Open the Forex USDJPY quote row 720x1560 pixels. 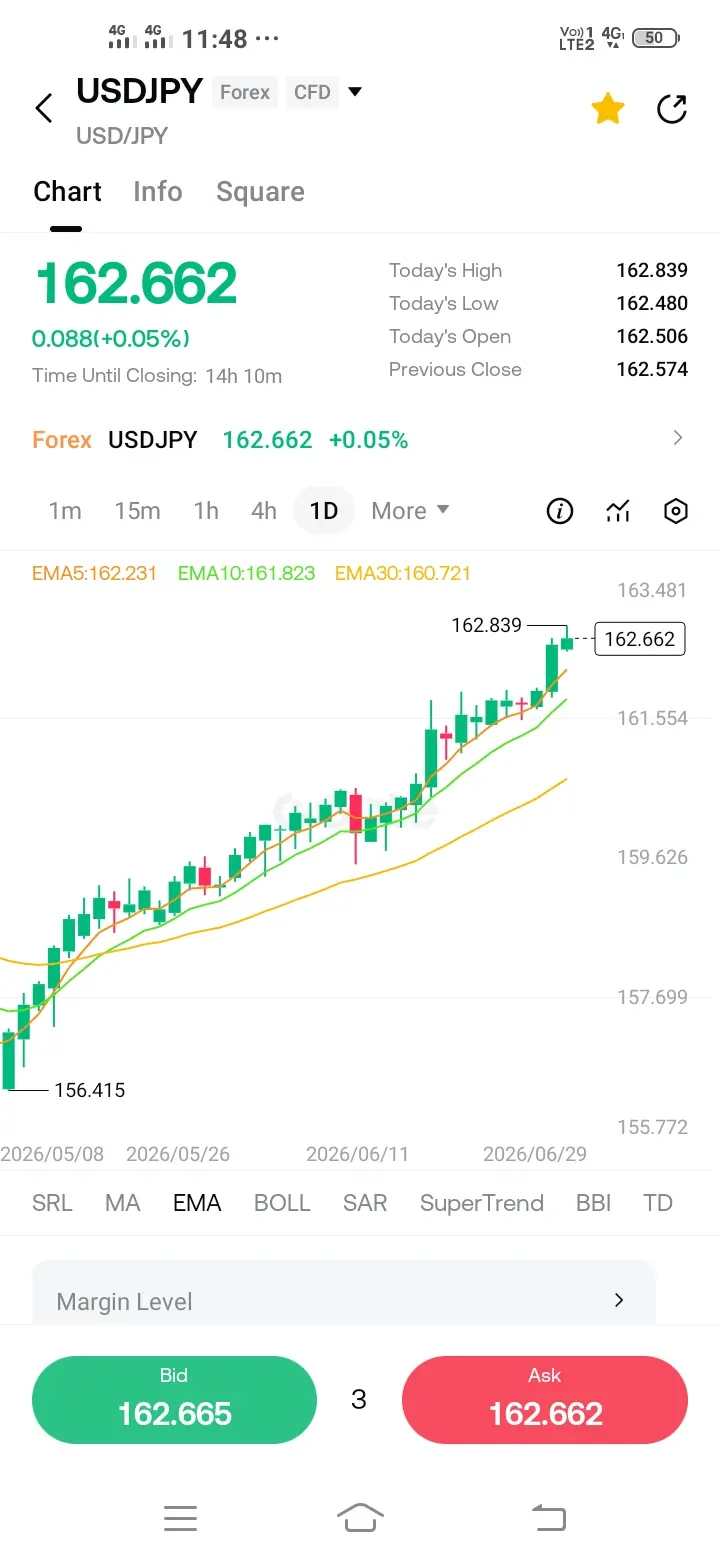pos(360,440)
